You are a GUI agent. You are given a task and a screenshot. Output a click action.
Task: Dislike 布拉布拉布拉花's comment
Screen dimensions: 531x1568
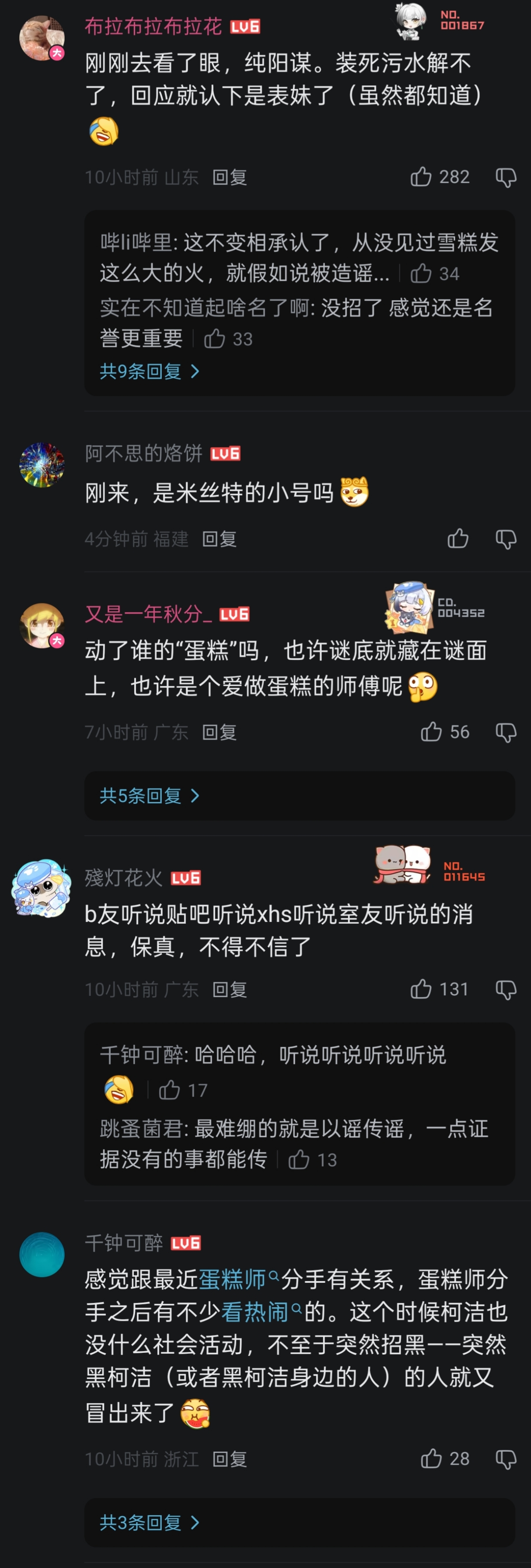506,177
